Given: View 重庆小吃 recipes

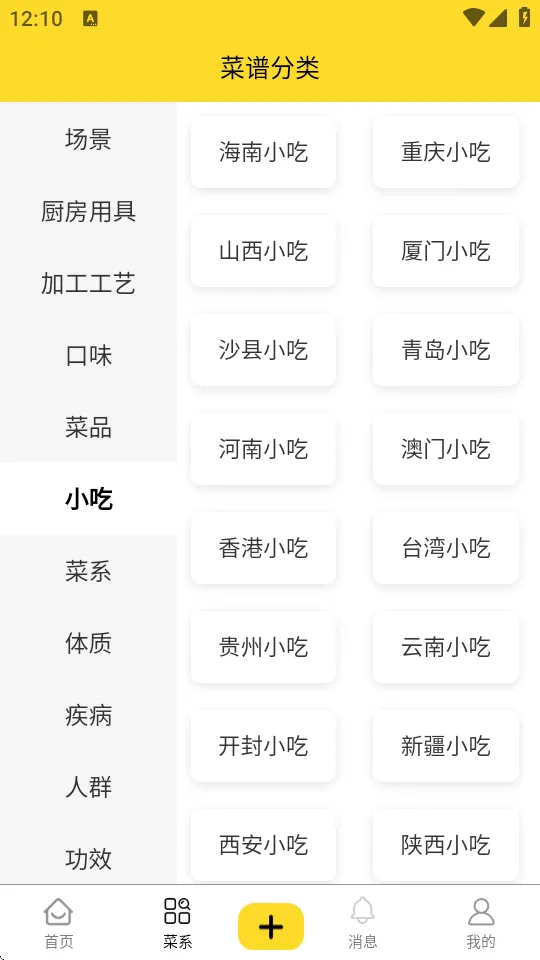Looking at the screenshot, I should [446, 152].
